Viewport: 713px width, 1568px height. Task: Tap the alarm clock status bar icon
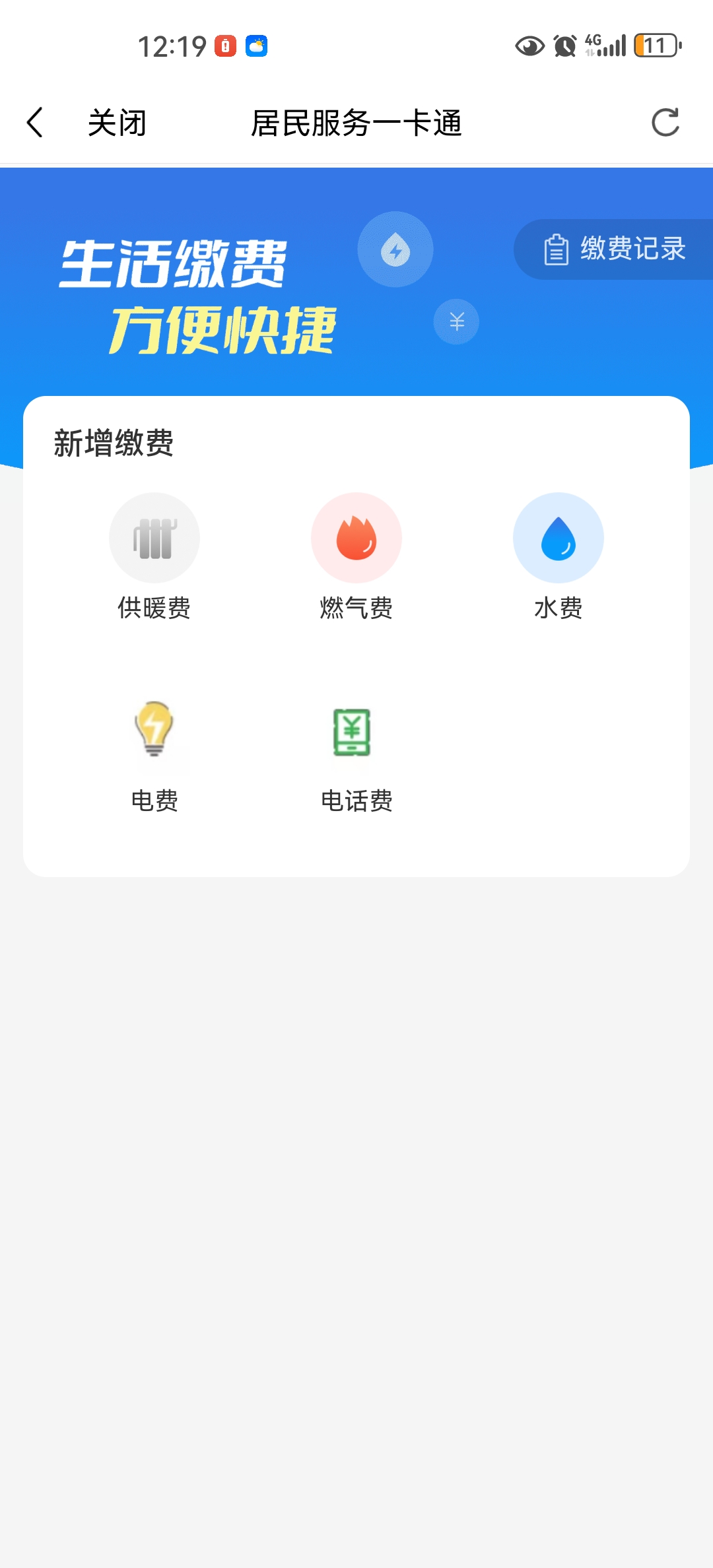click(x=564, y=45)
